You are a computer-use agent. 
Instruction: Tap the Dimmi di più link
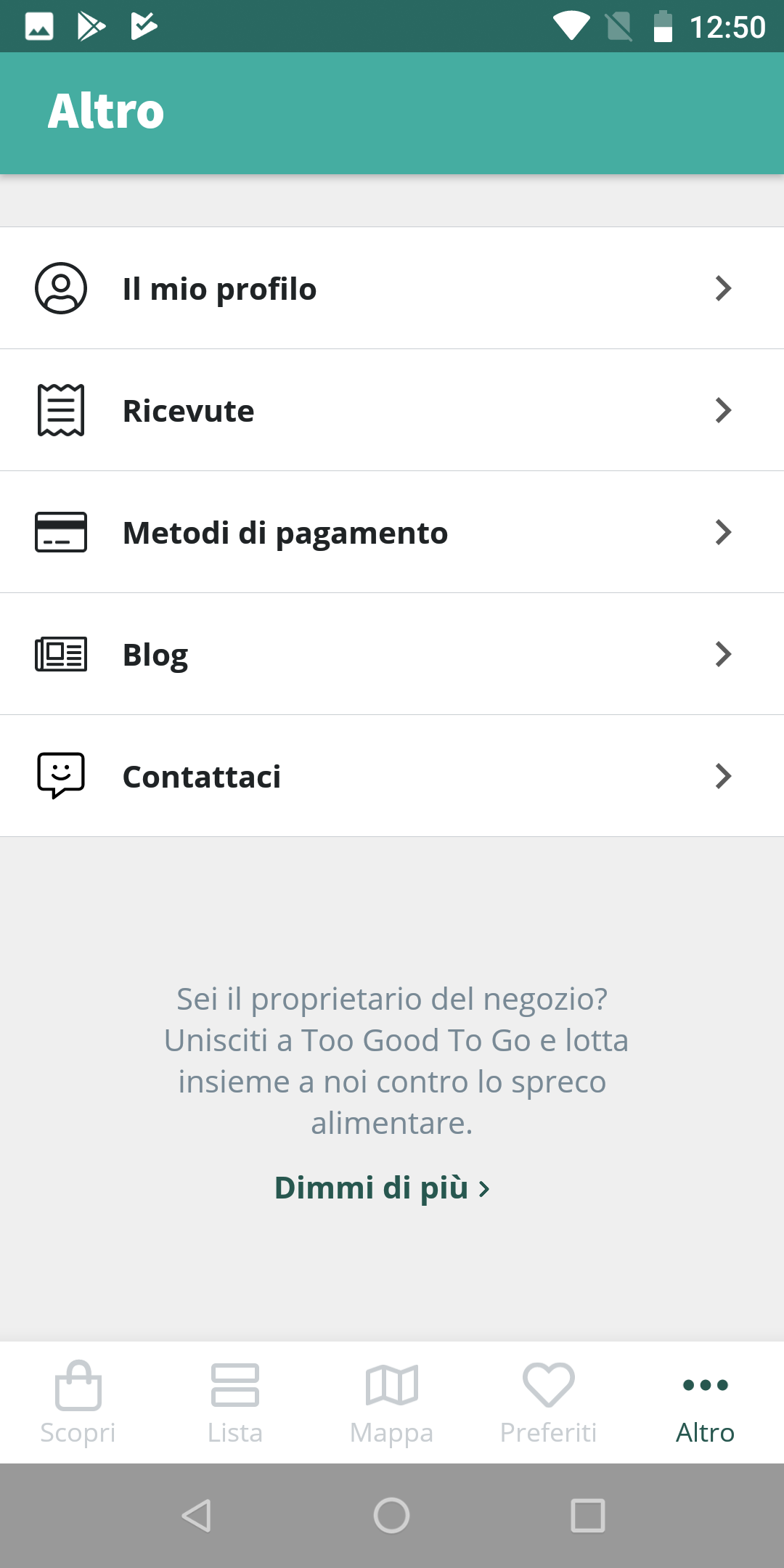(x=383, y=1188)
